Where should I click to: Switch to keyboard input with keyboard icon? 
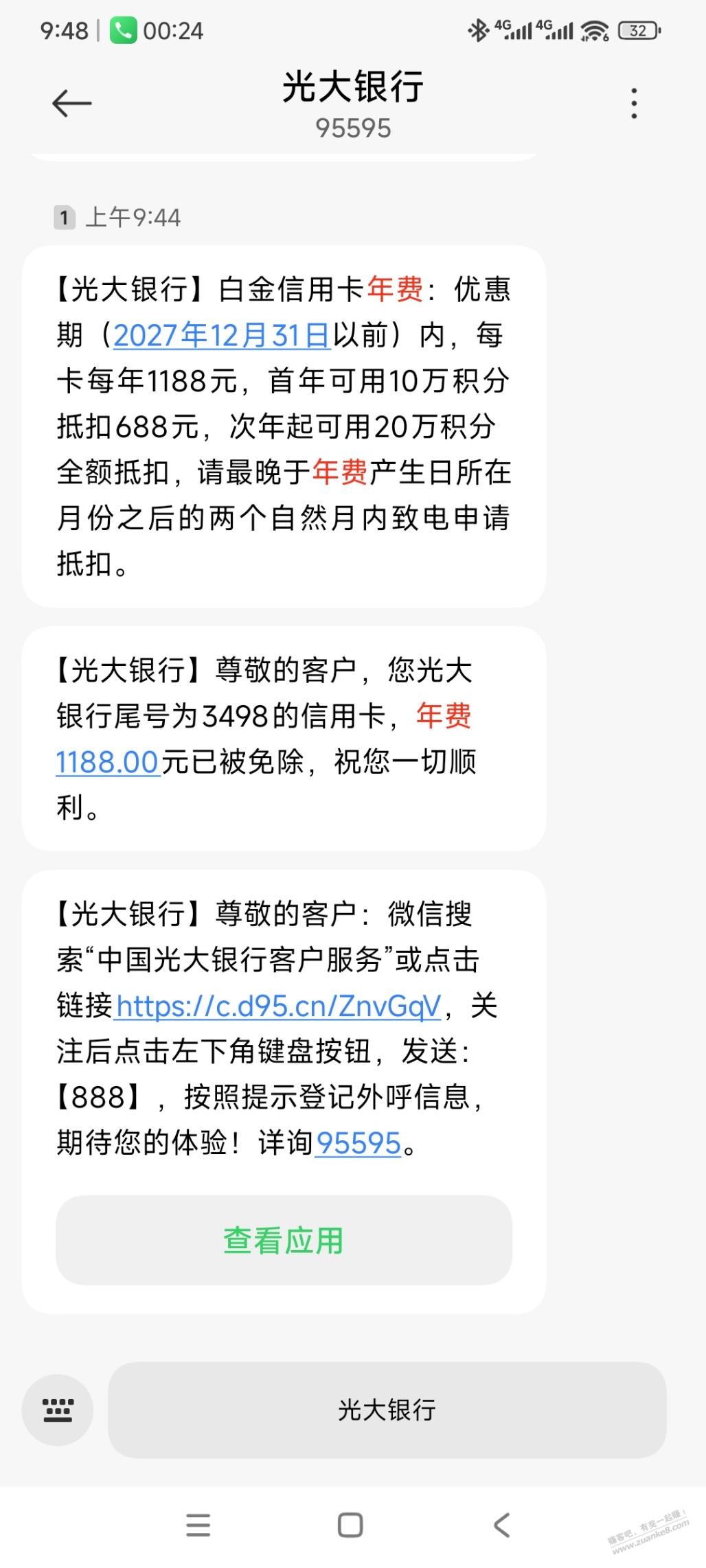point(58,1410)
